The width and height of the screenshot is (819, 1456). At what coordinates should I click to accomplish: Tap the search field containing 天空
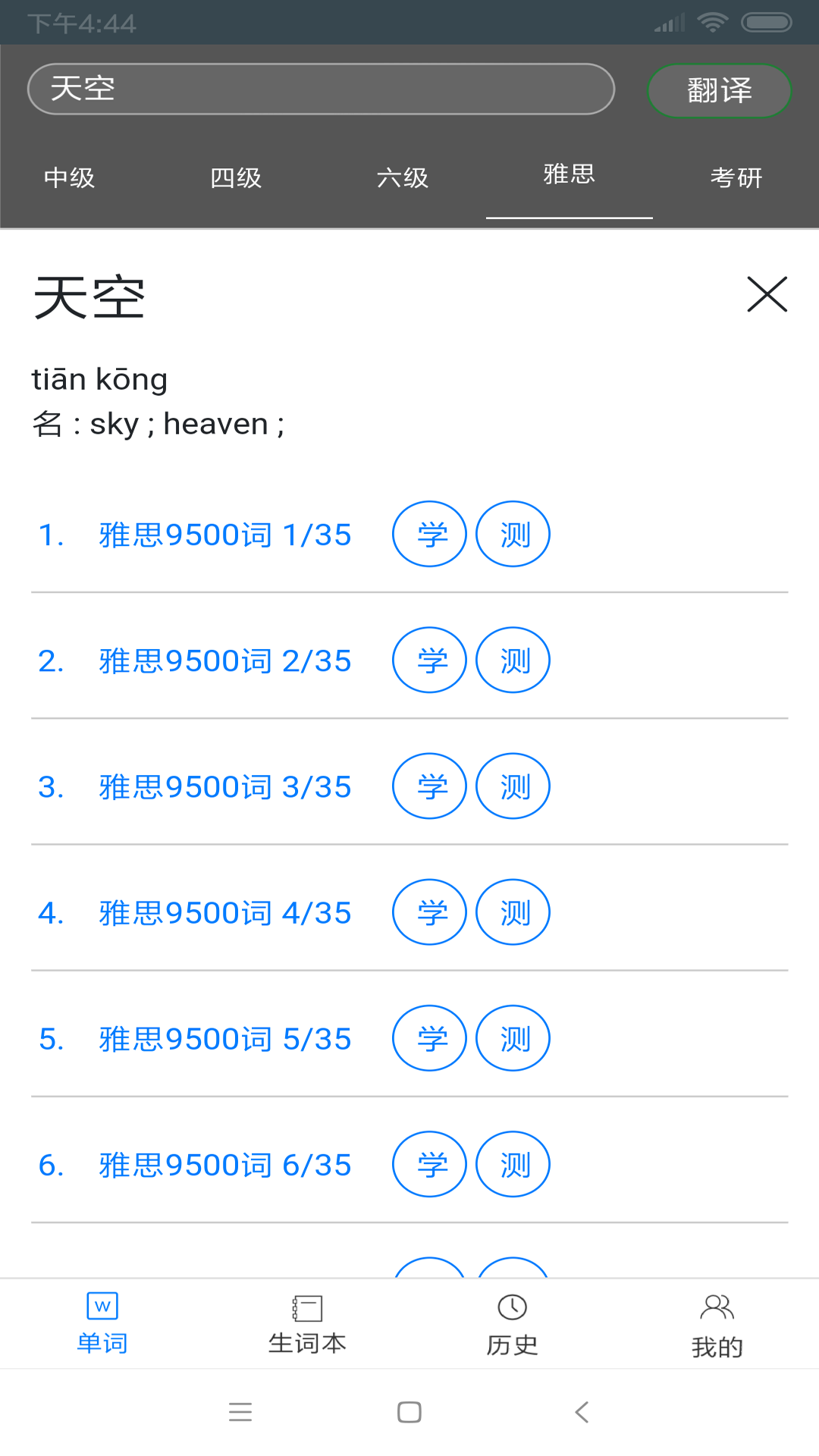click(x=320, y=89)
